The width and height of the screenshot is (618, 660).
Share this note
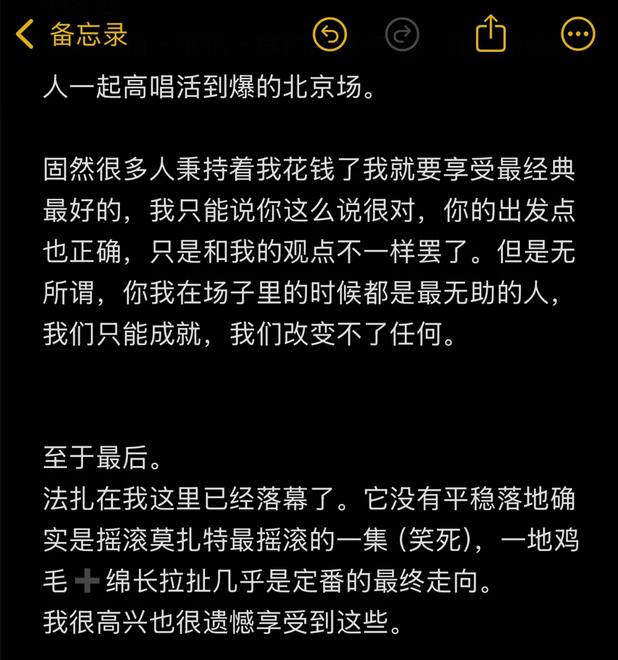click(x=490, y=35)
